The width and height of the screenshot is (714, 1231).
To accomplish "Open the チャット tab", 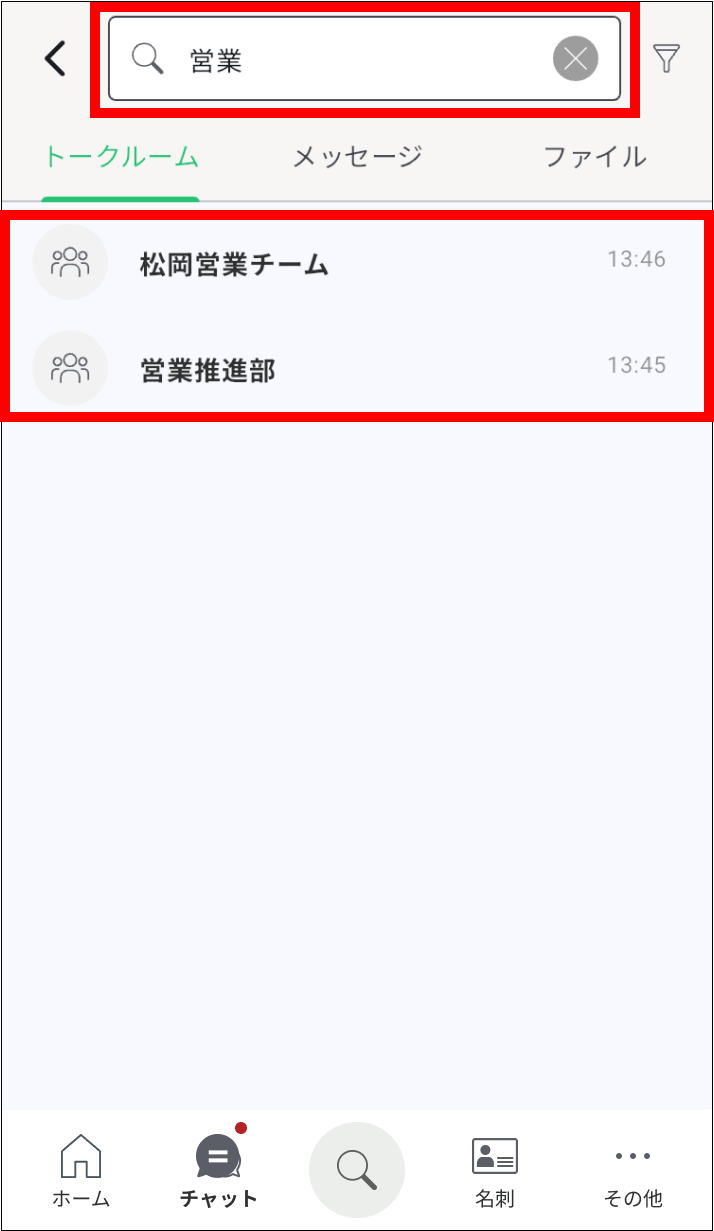I will [219, 1172].
